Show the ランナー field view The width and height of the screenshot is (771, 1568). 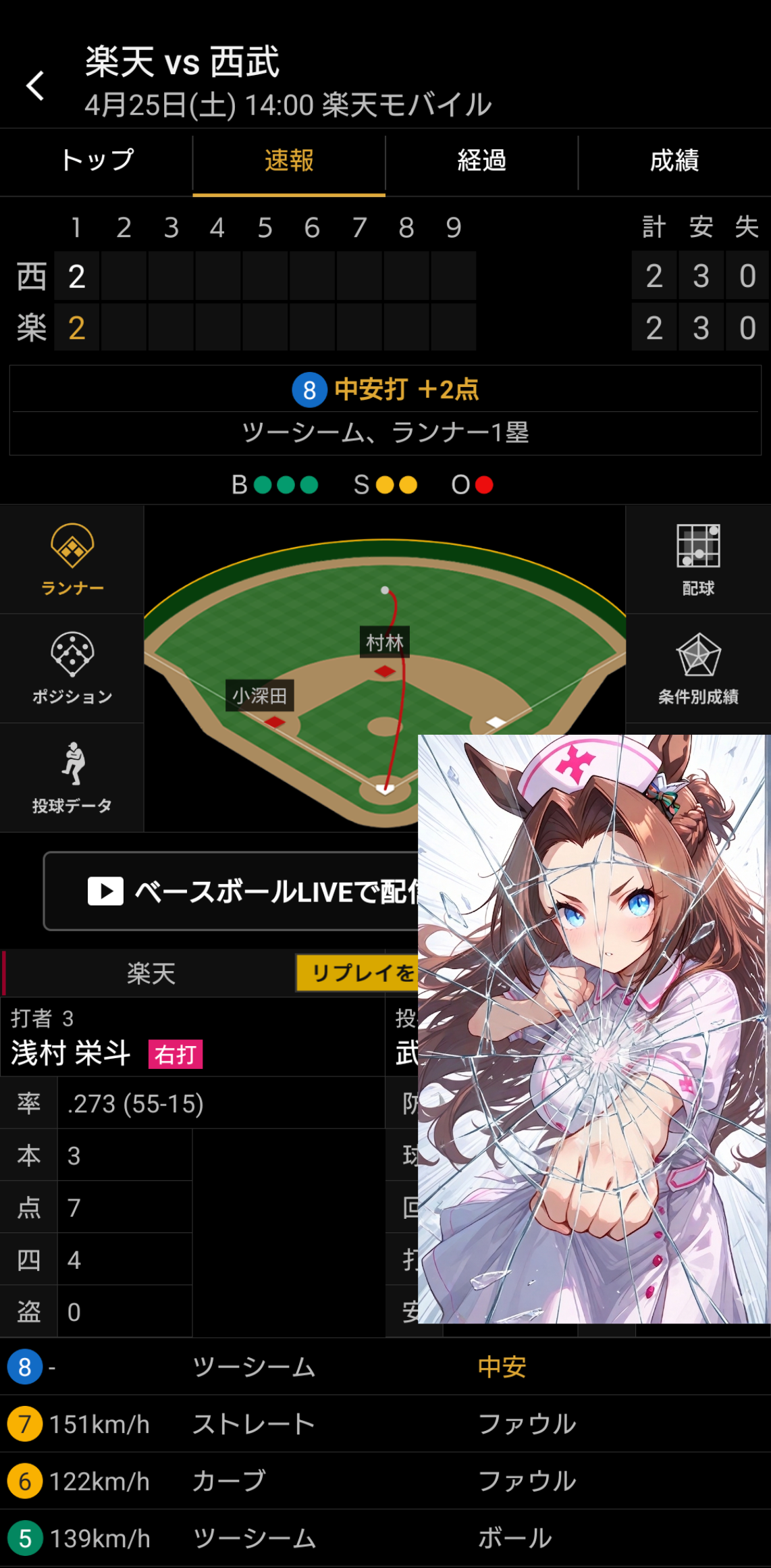pyautogui.click(x=72, y=559)
